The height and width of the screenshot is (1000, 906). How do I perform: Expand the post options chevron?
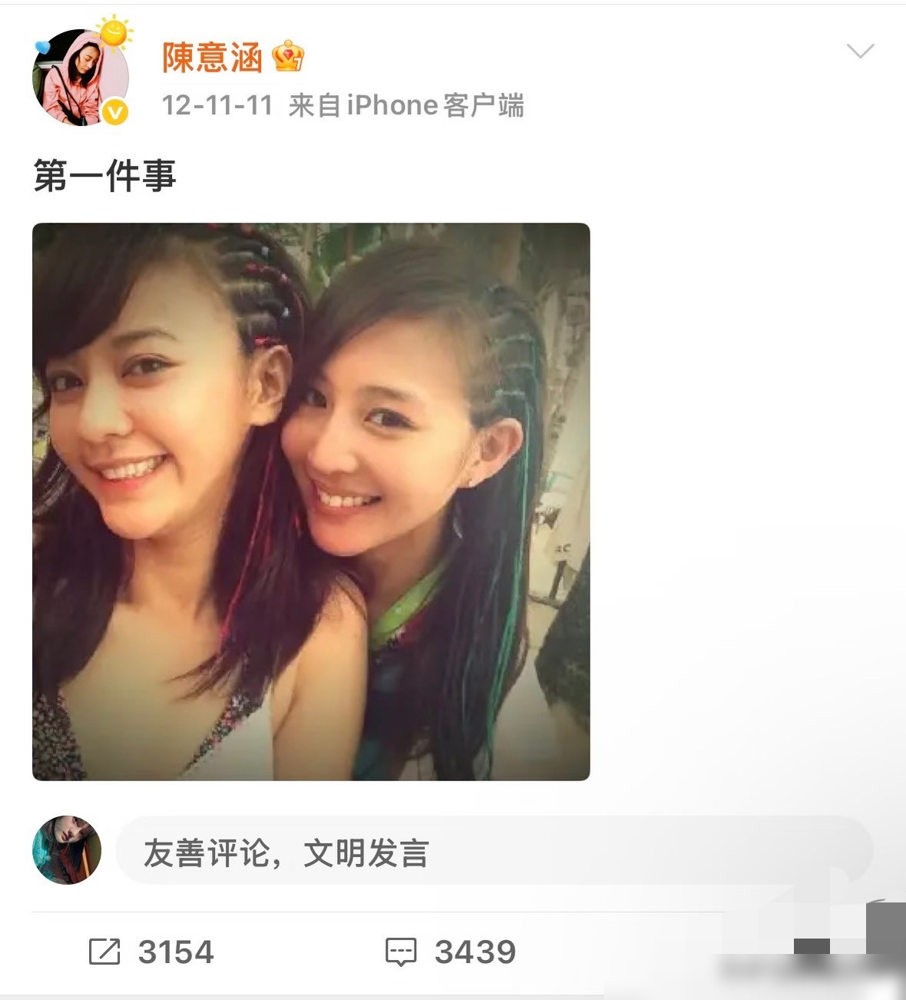pyautogui.click(x=860, y=51)
